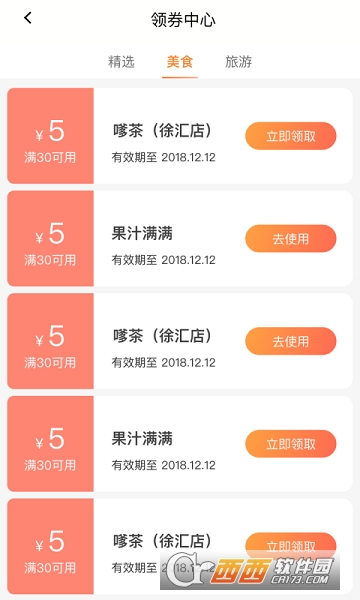Go back from 领券中心
This screenshot has width=360, height=600.
28,18
